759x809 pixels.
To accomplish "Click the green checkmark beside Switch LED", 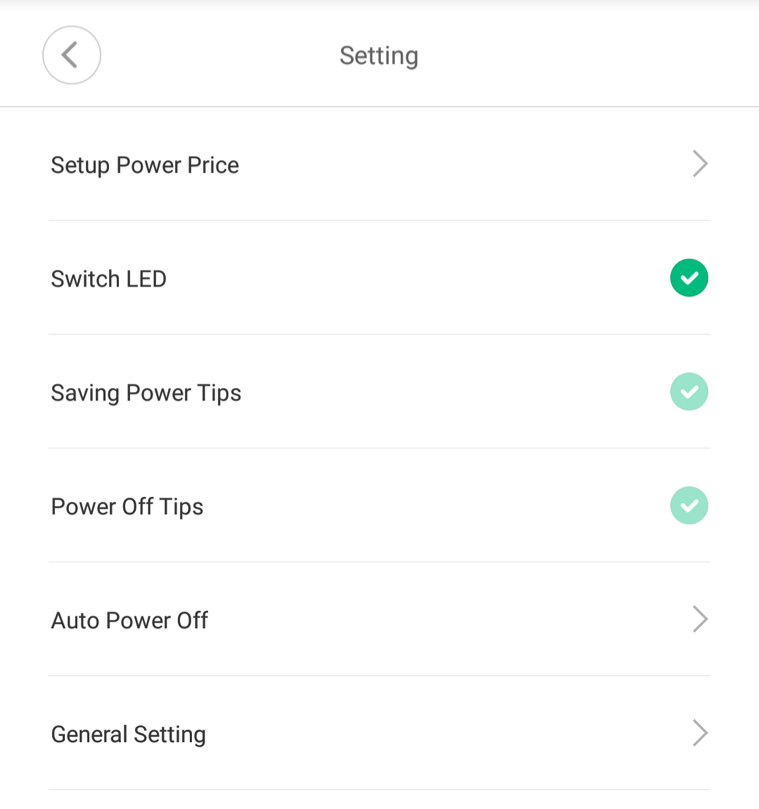I will [x=688, y=278].
